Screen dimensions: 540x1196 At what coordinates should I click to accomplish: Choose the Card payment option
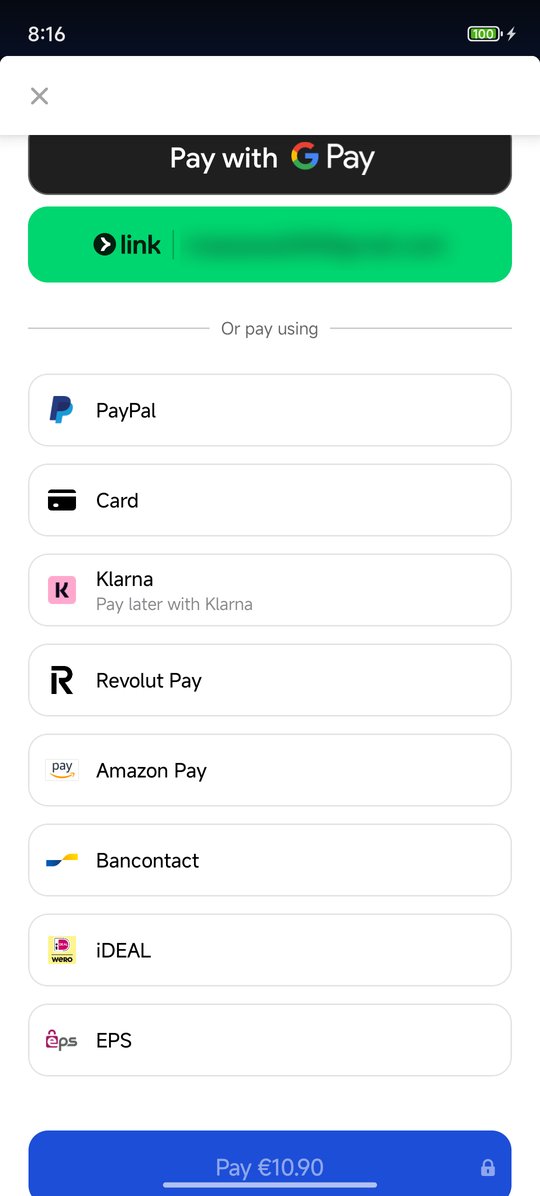(x=270, y=500)
